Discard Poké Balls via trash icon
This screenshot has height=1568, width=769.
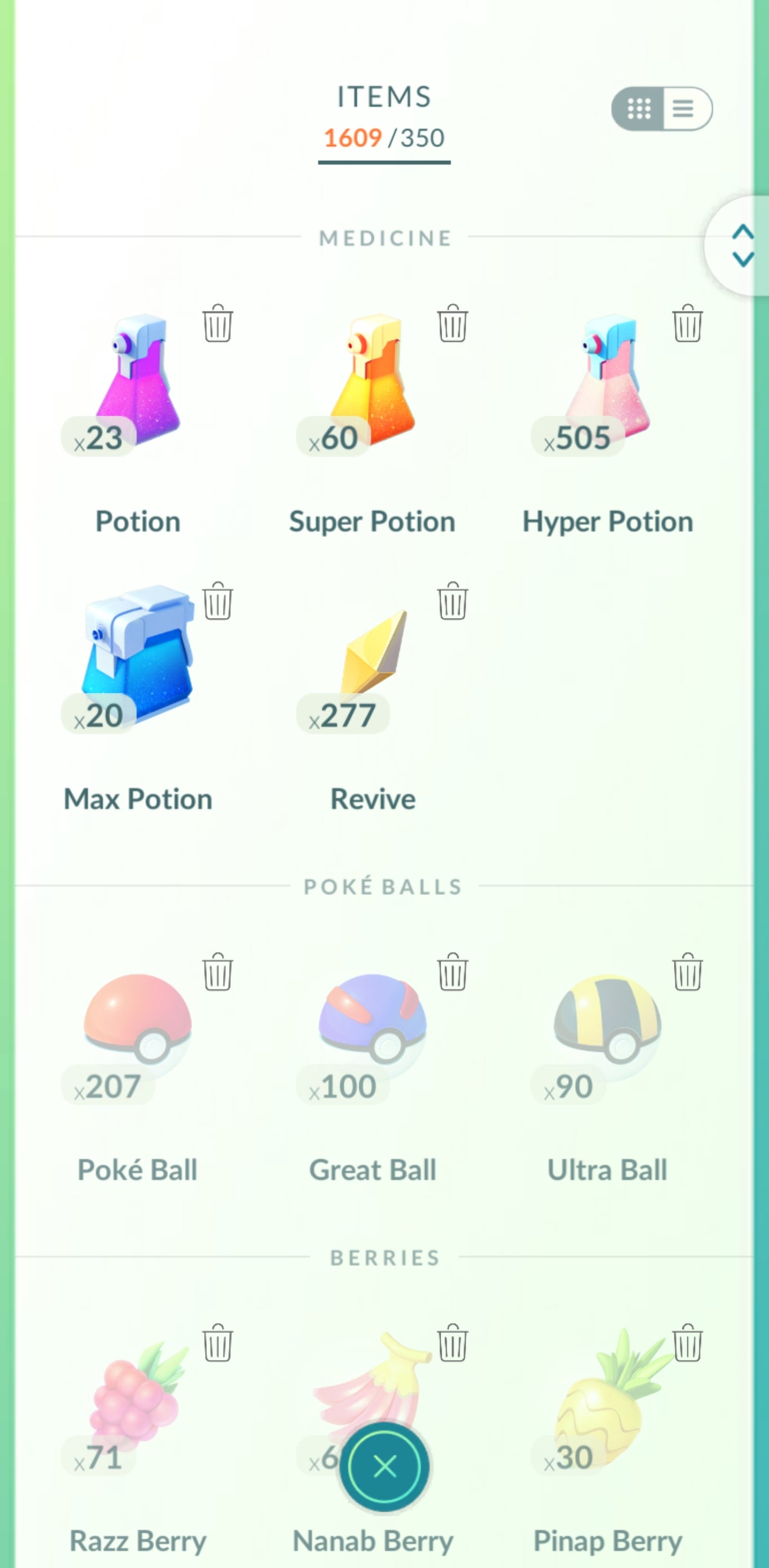(217, 972)
